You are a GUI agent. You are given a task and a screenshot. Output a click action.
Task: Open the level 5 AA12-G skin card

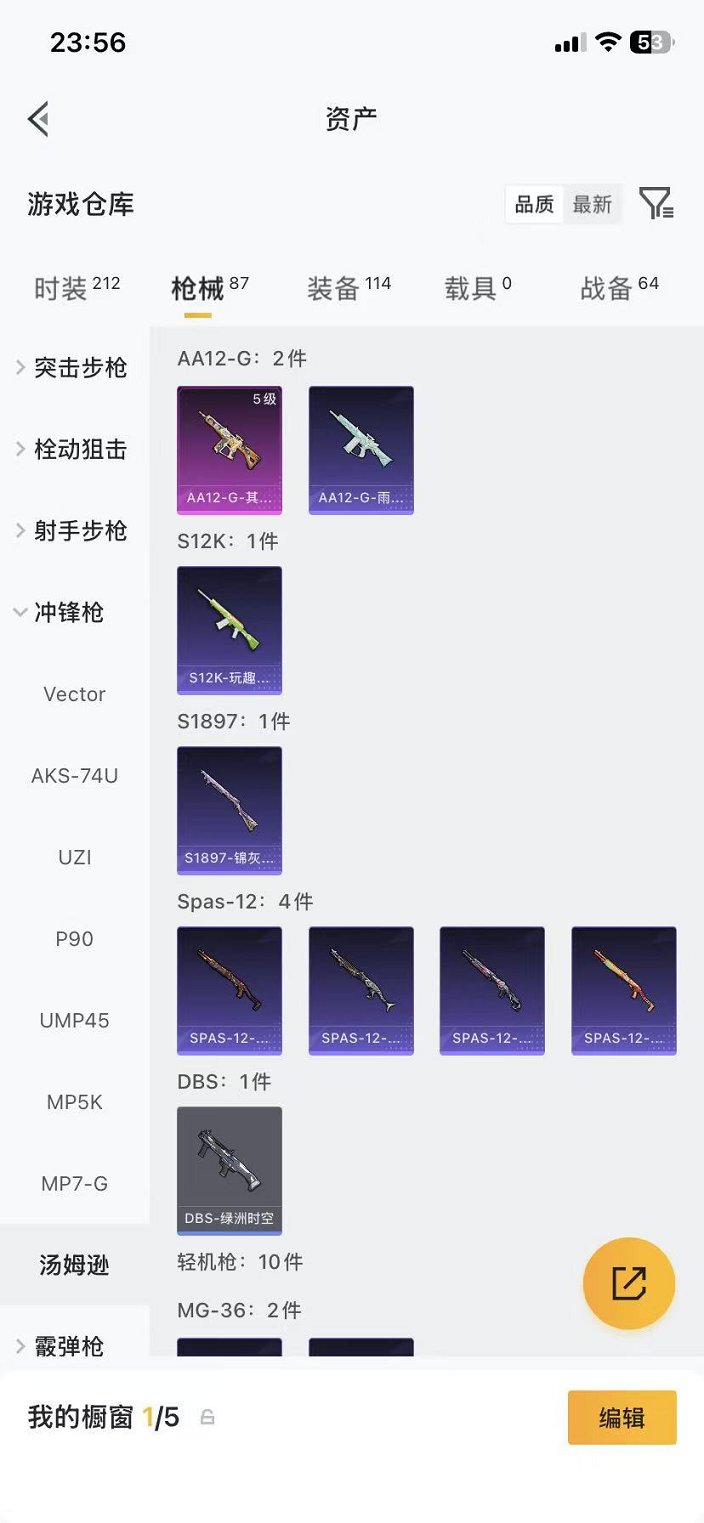[x=229, y=450]
